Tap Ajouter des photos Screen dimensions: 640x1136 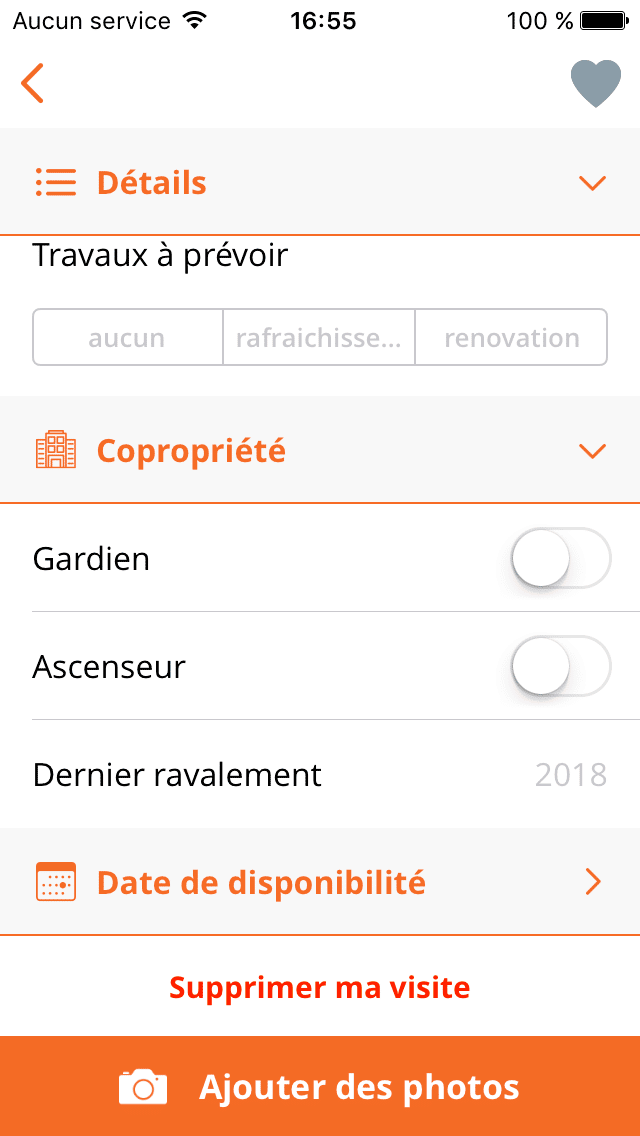click(320, 1087)
